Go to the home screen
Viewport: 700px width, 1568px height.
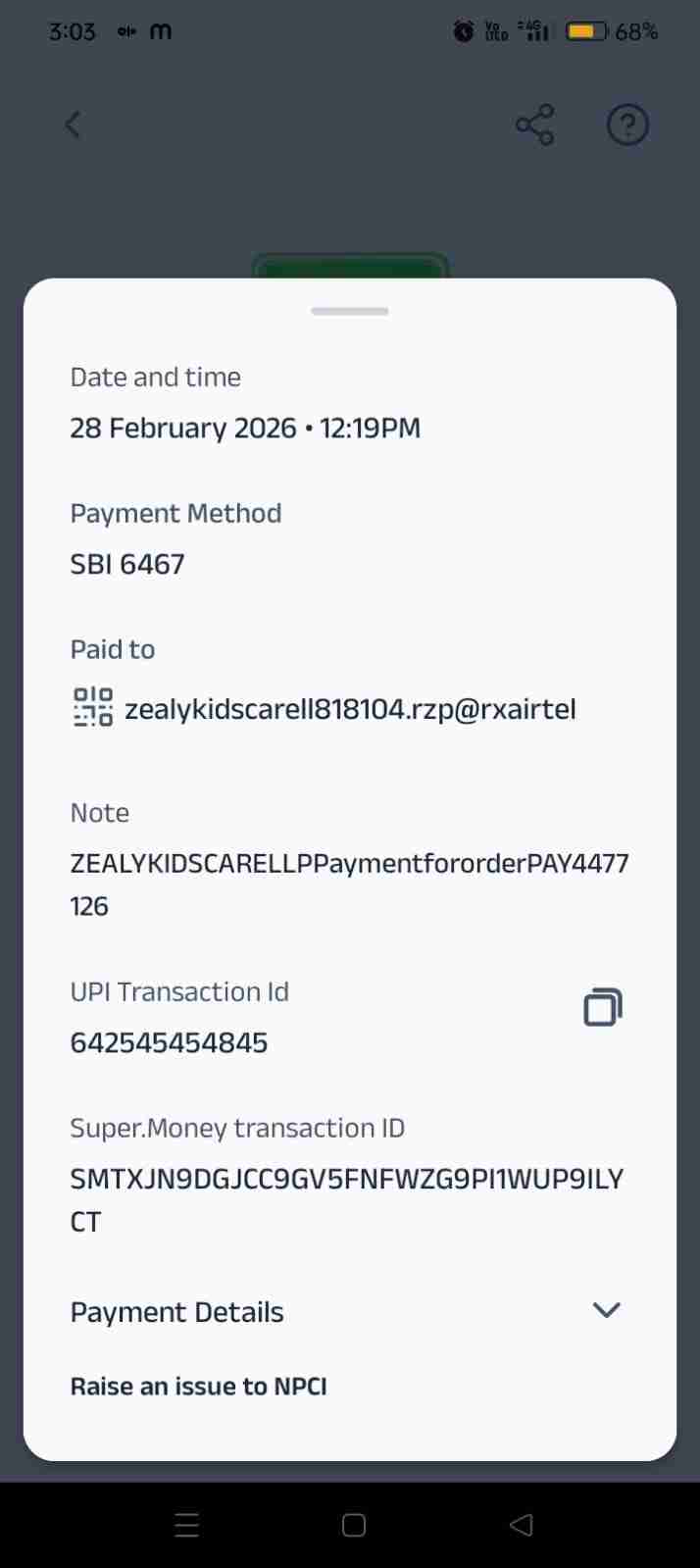354,1524
